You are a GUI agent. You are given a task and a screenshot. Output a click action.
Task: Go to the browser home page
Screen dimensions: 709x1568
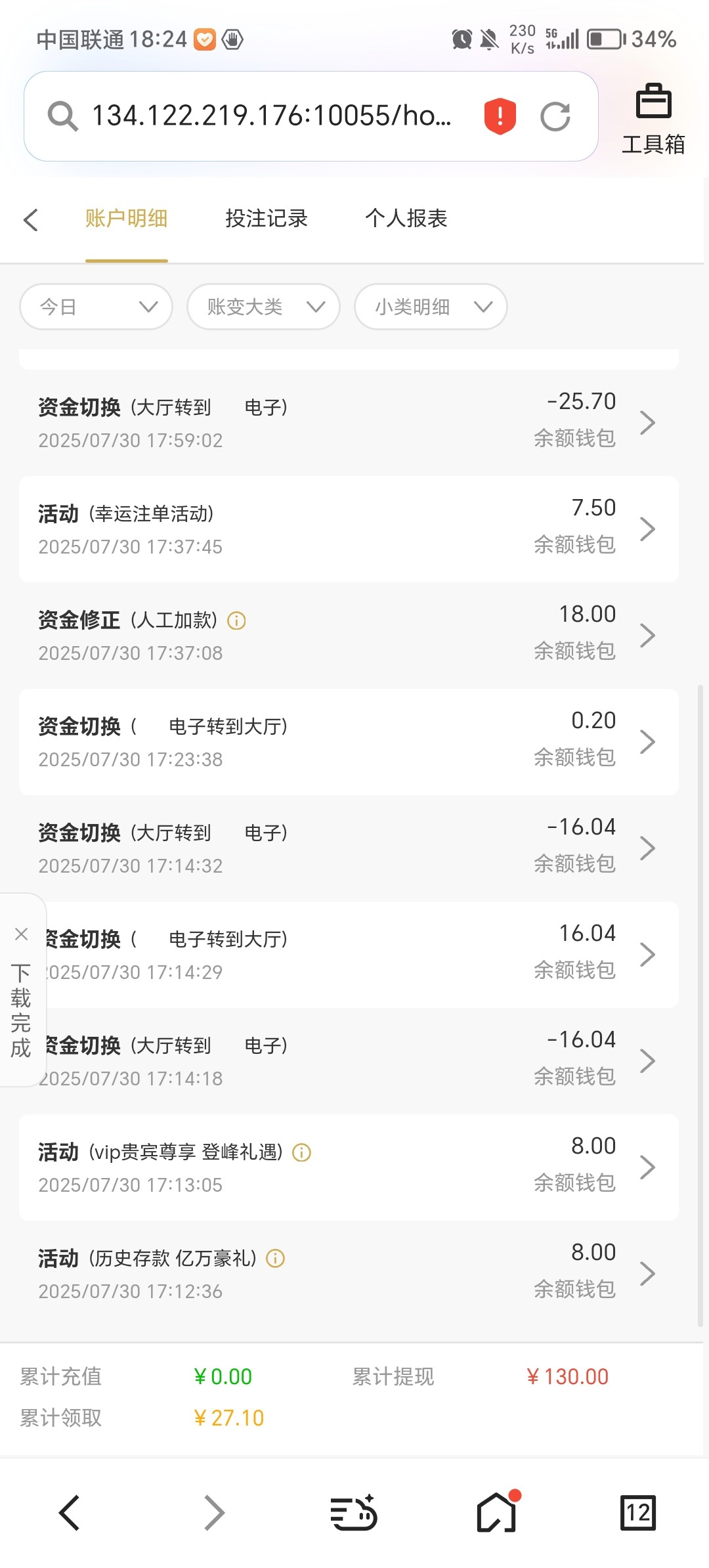[496, 1513]
